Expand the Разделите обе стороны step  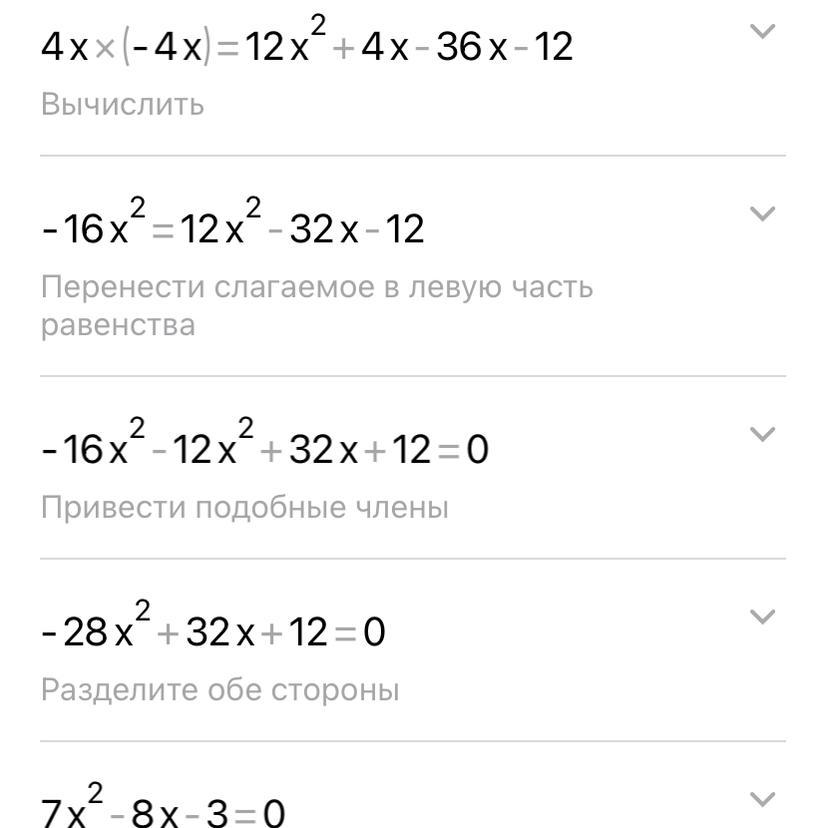762,616
